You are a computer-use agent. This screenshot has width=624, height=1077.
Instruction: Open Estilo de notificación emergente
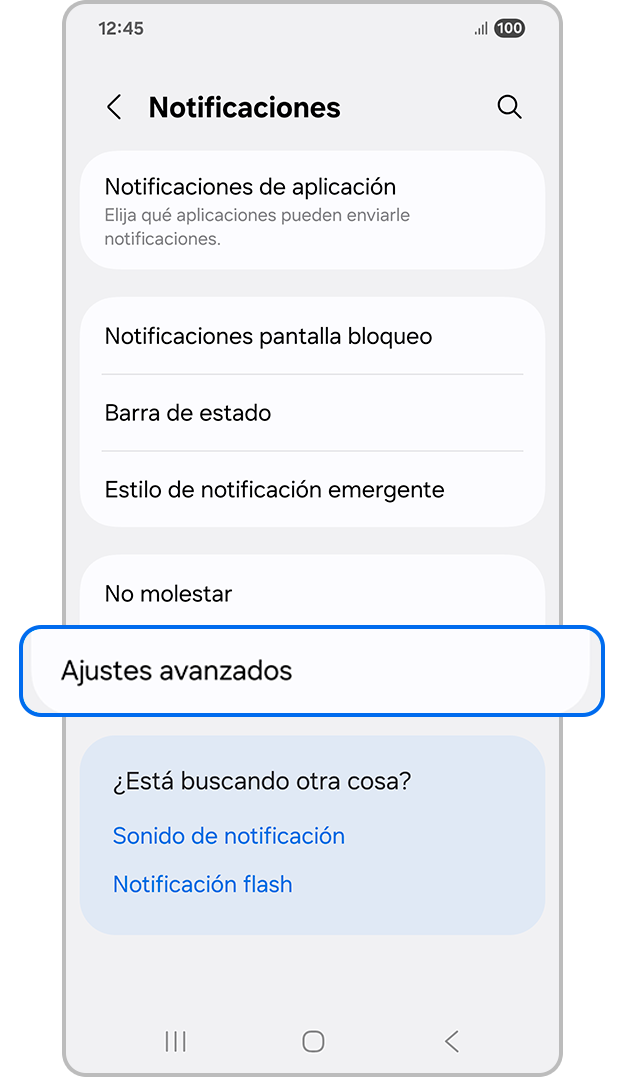(312, 490)
